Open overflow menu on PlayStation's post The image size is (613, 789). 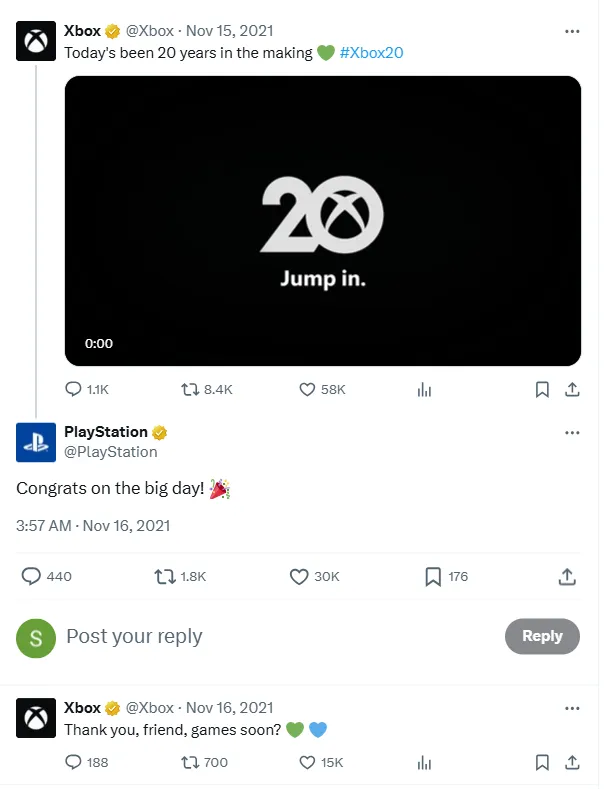tap(572, 433)
